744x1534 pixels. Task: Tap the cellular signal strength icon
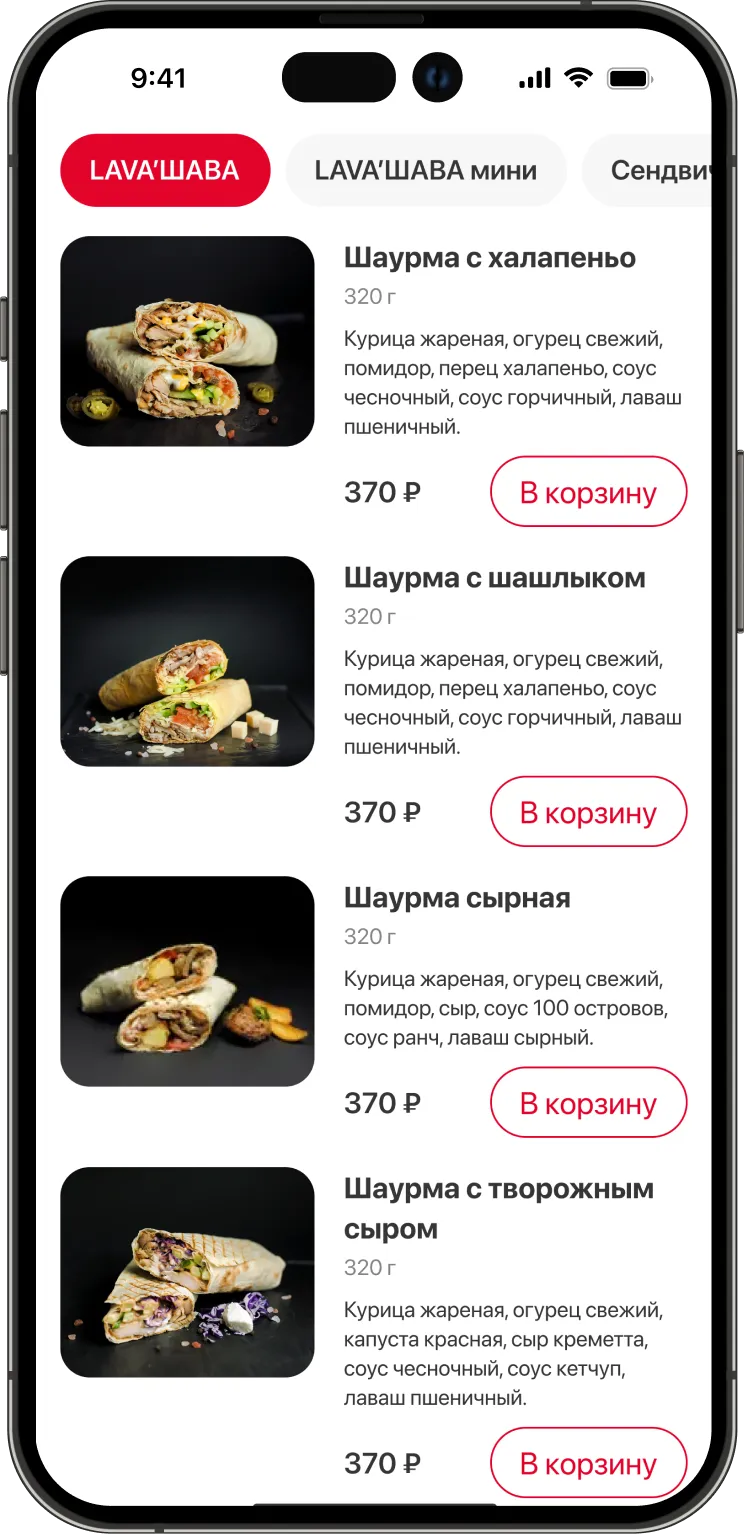point(537,76)
